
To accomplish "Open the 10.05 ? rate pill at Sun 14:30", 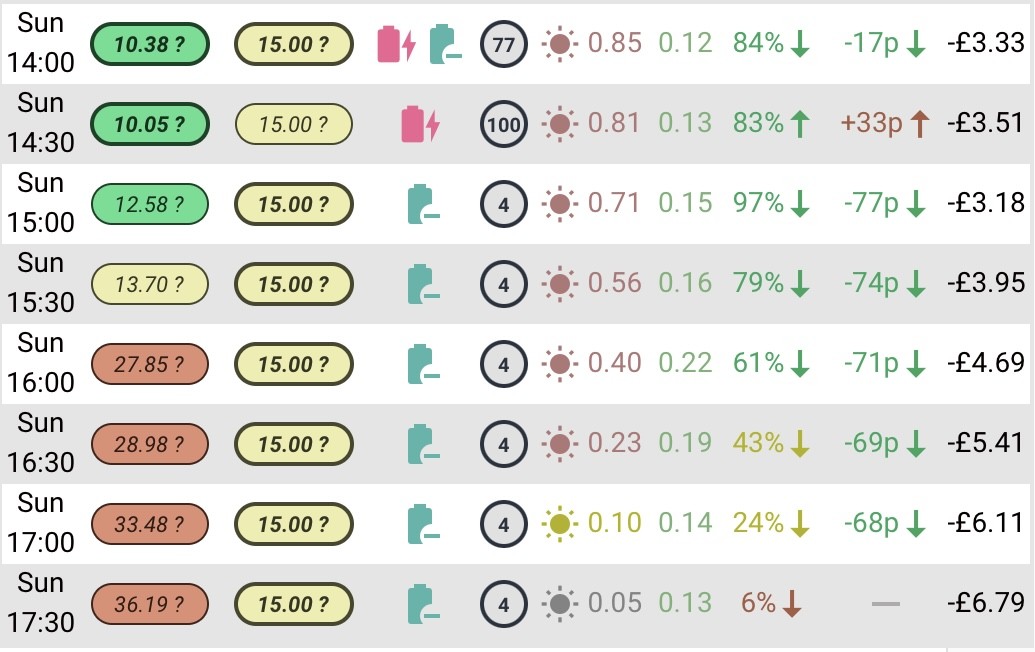I will [x=150, y=124].
